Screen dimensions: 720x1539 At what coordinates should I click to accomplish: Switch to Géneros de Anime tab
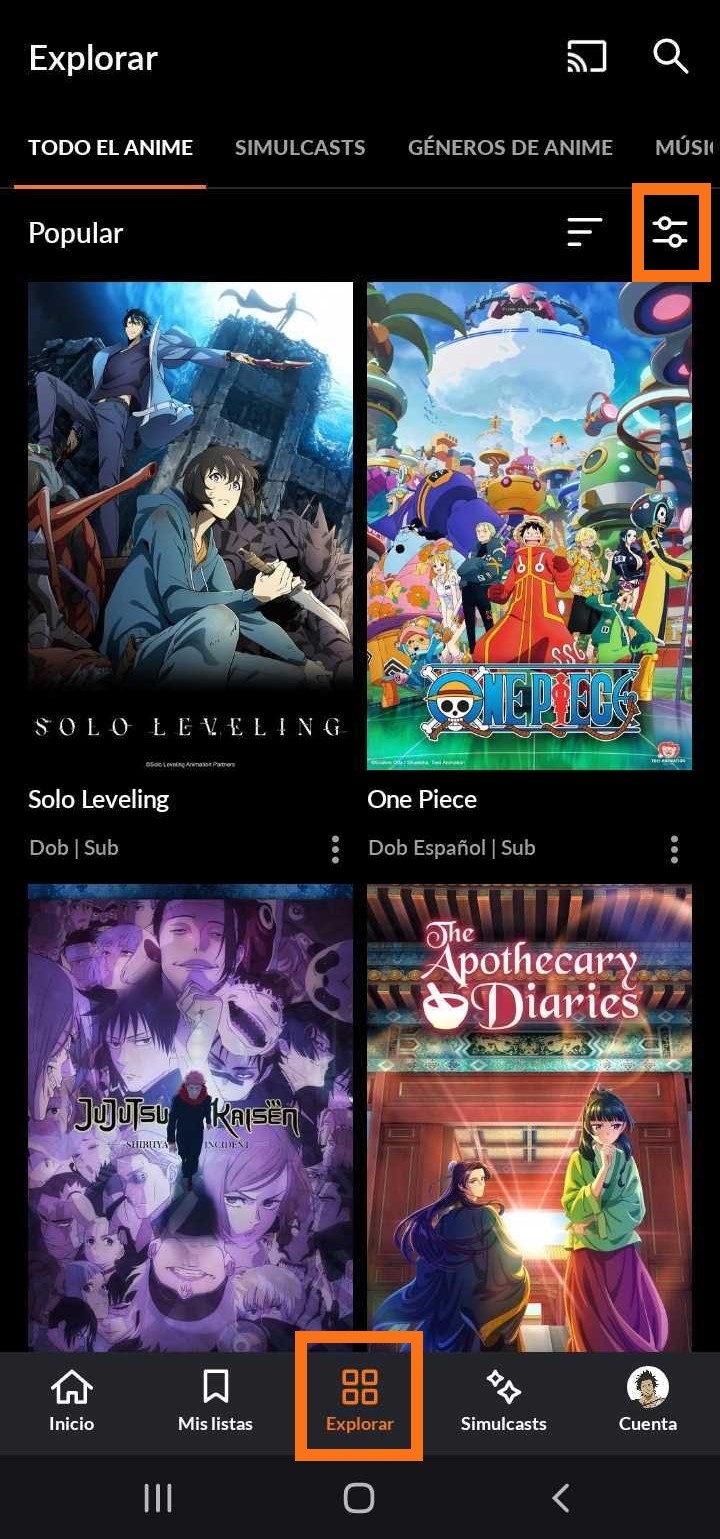pyautogui.click(x=510, y=148)
